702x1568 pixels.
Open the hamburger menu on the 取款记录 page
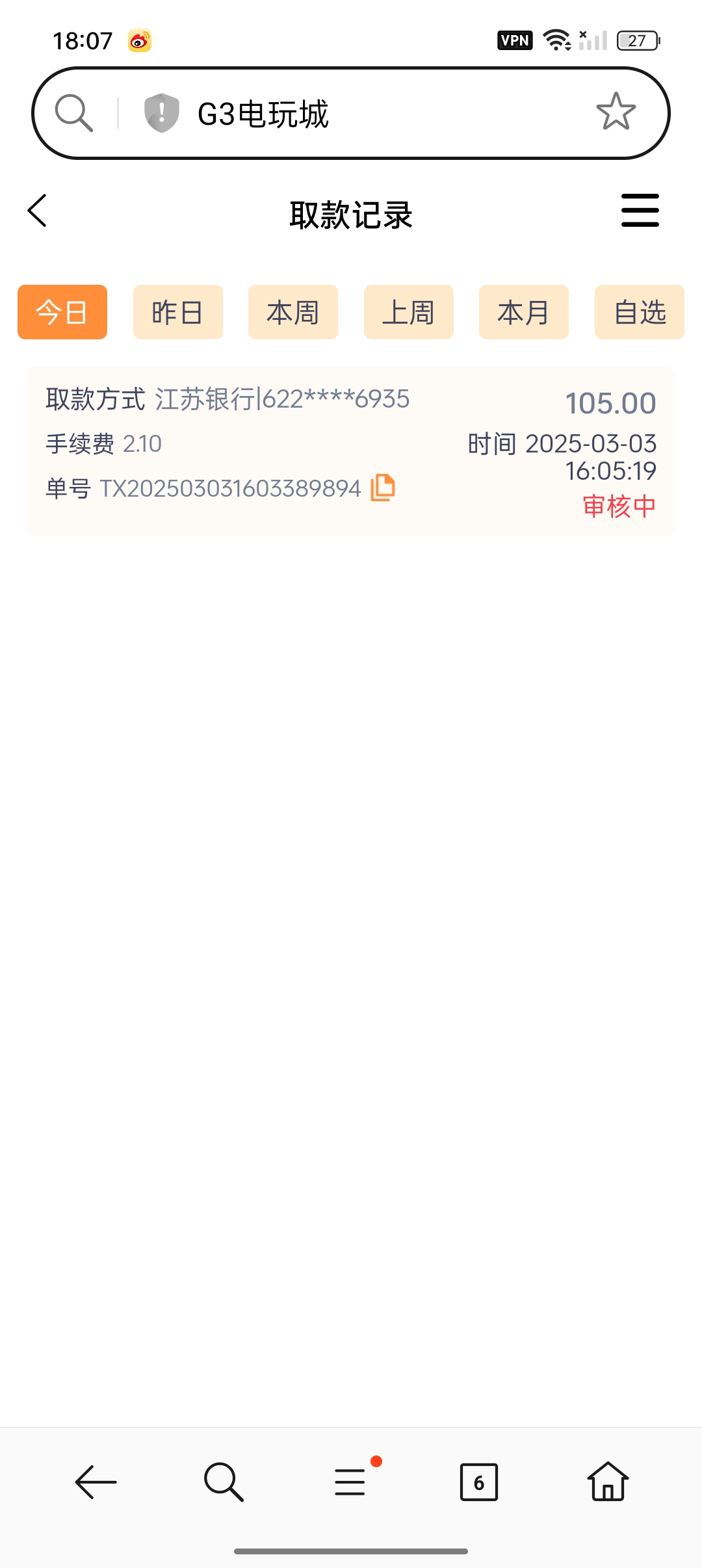(x=640, y=210)
